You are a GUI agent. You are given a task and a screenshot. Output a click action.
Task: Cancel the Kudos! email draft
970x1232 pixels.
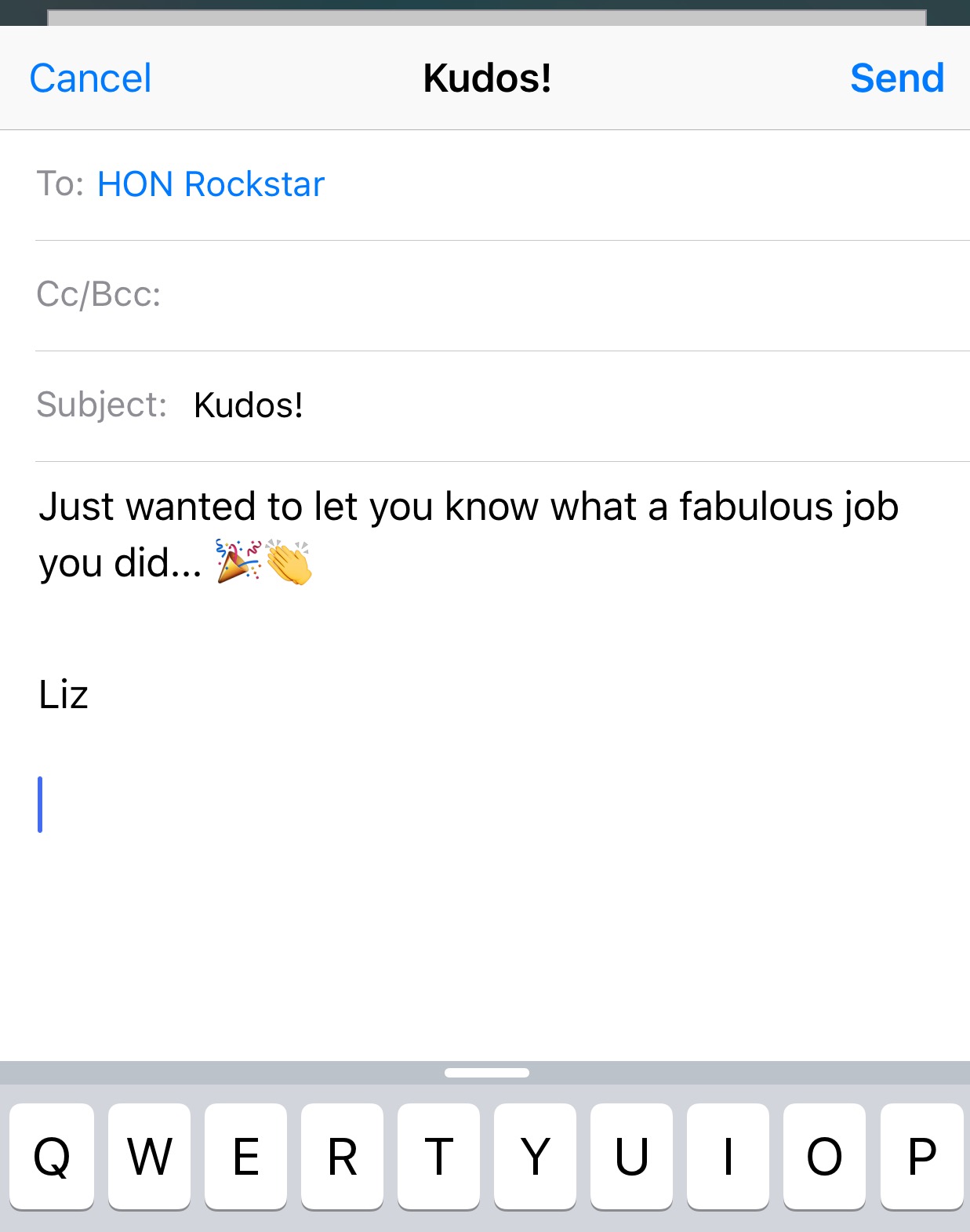[90, 78]
